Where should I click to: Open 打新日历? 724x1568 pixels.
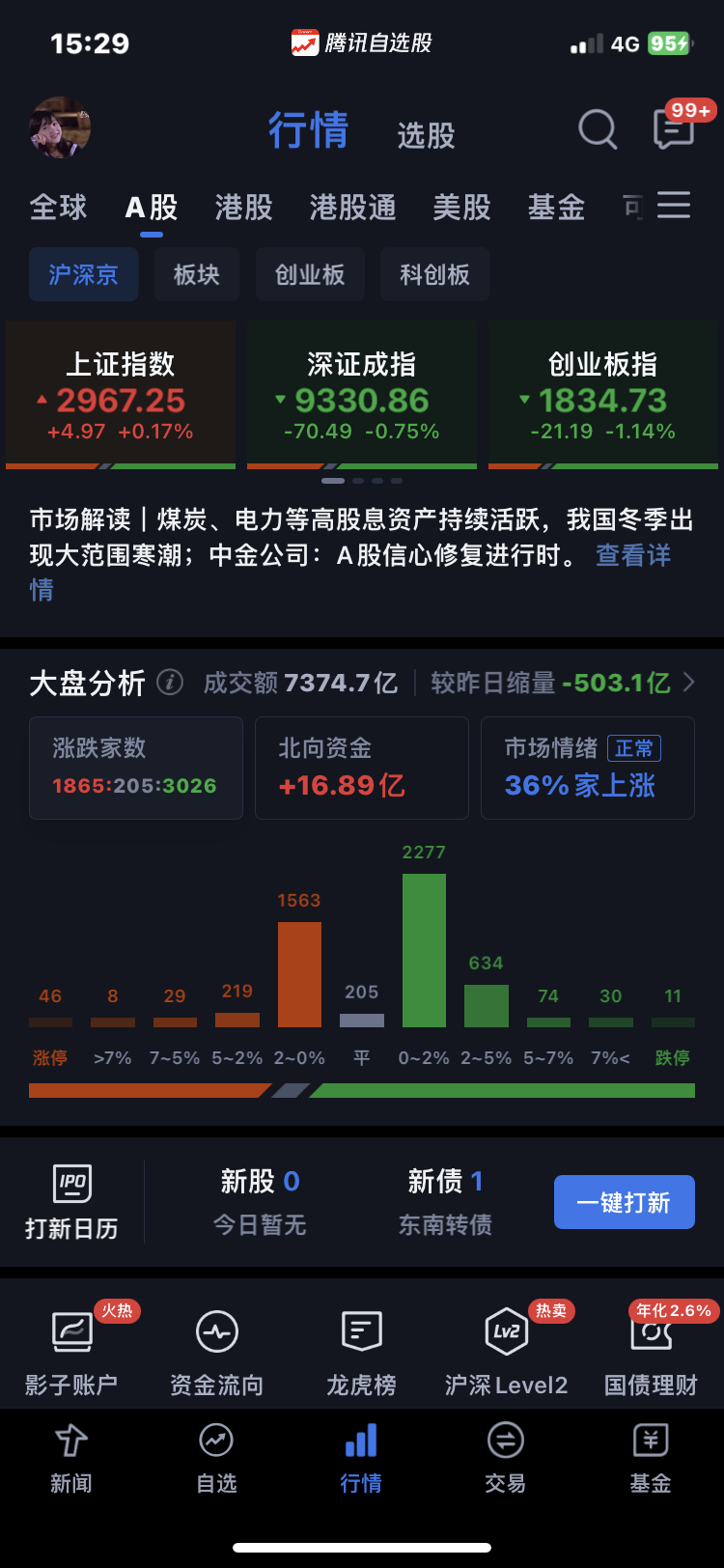71,1203
